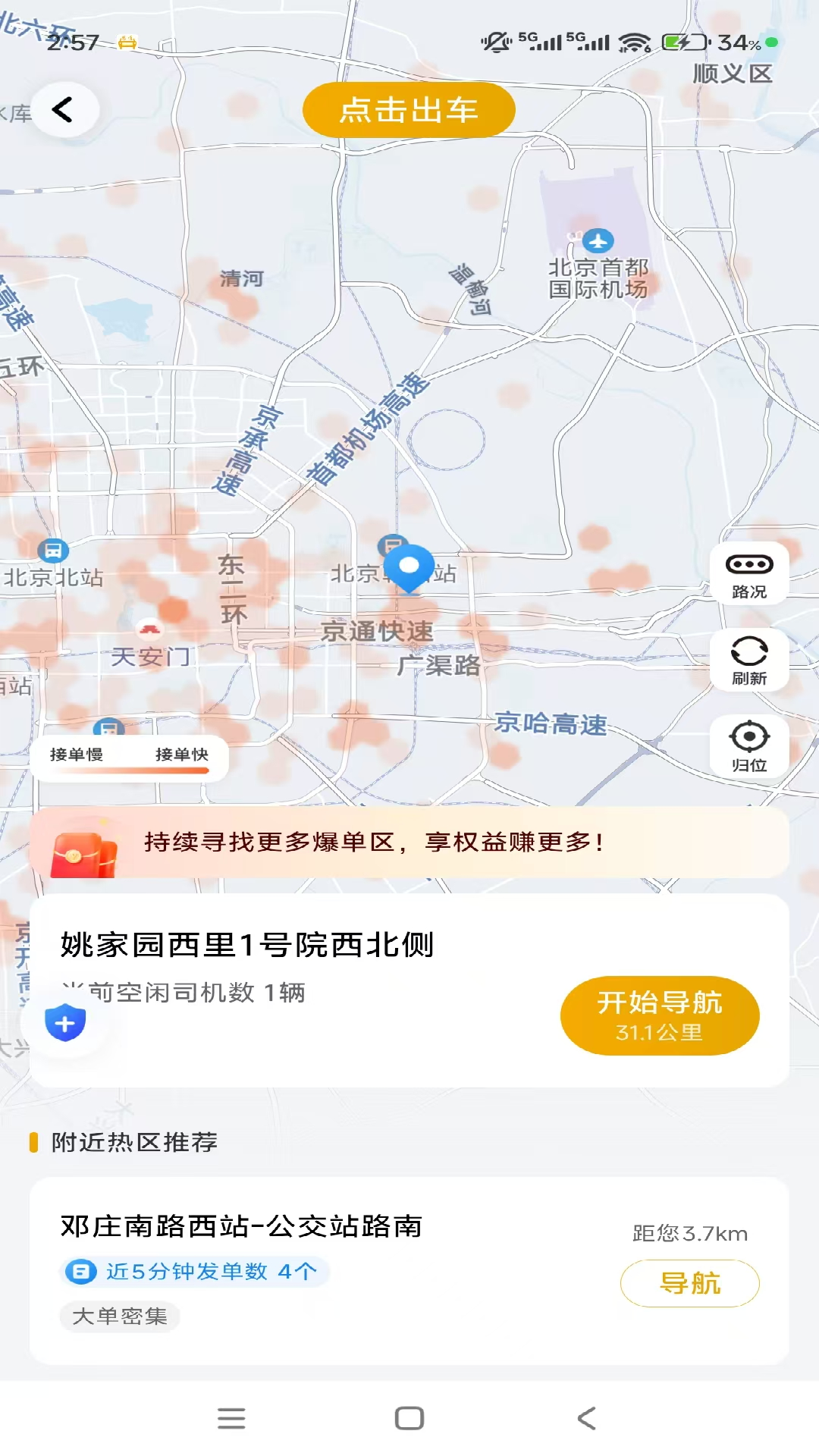Image resolution: width=819 pixels, height=1456 pixels.
Task: Tap 归位 to recenter the map
Action: tap(749, 746)
